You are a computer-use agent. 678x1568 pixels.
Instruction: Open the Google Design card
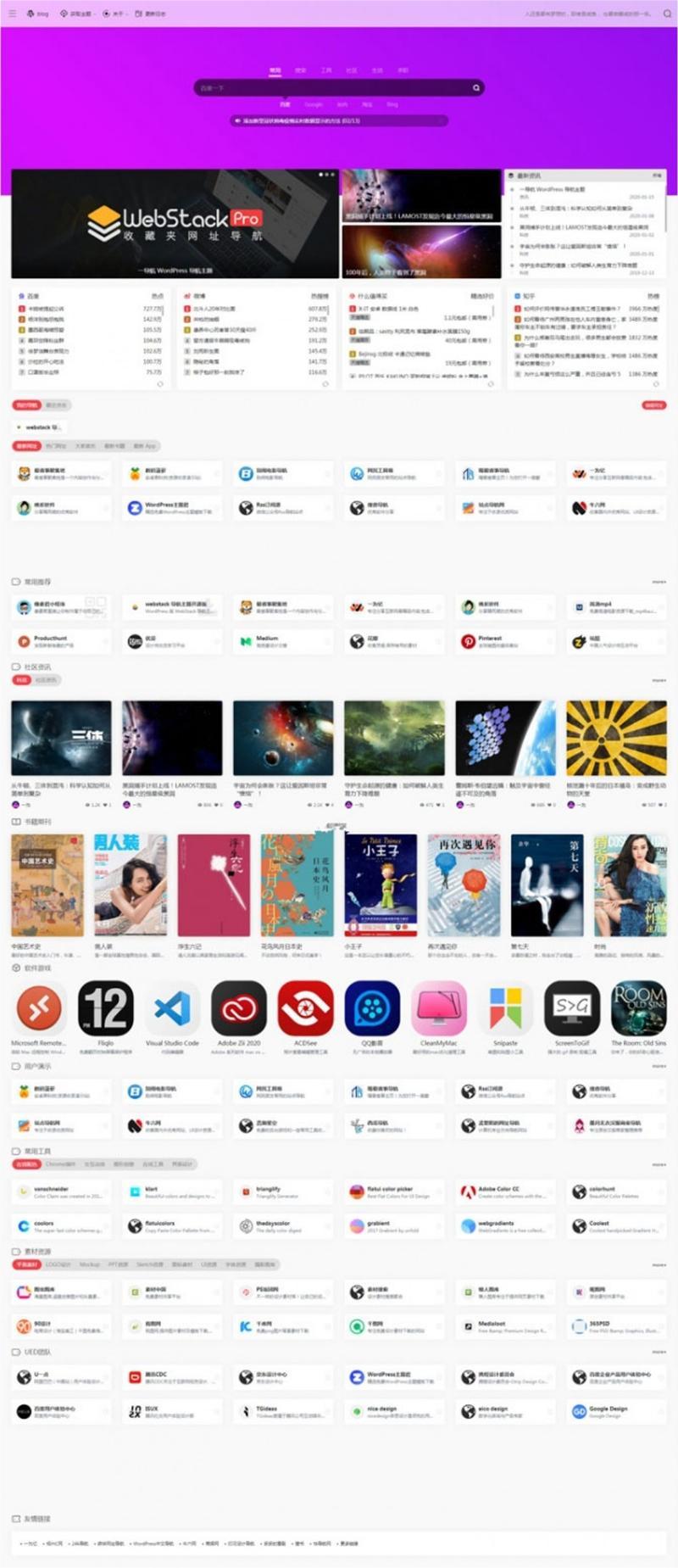point(616,1411)
